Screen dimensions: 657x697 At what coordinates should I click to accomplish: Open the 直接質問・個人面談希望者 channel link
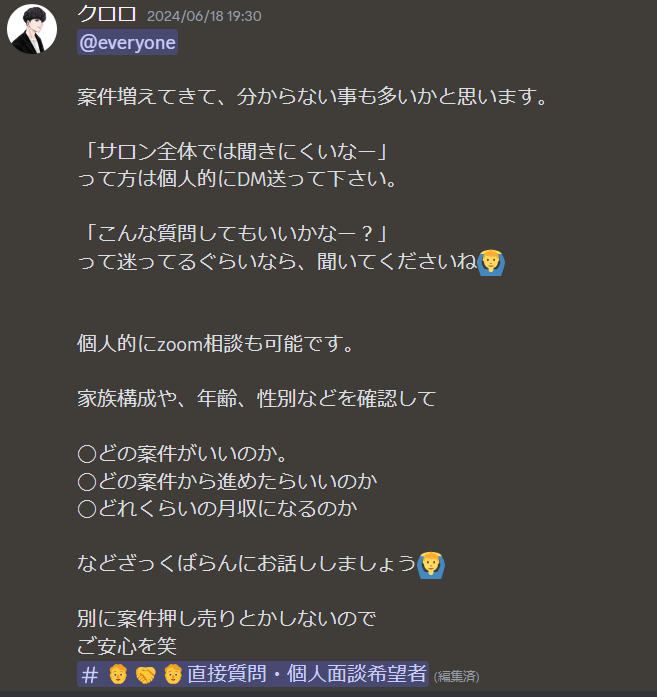(x=252, y=674)
